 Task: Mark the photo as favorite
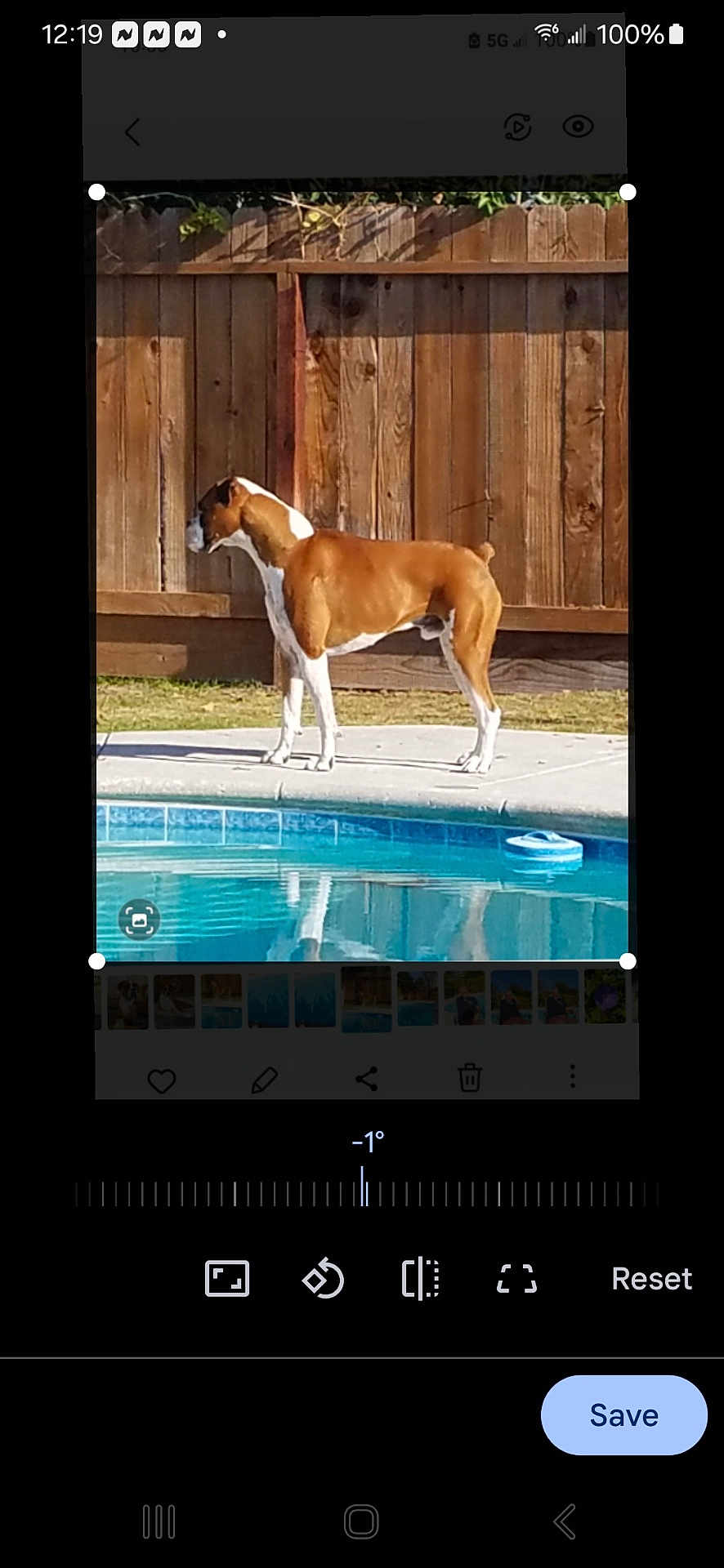161,1080
